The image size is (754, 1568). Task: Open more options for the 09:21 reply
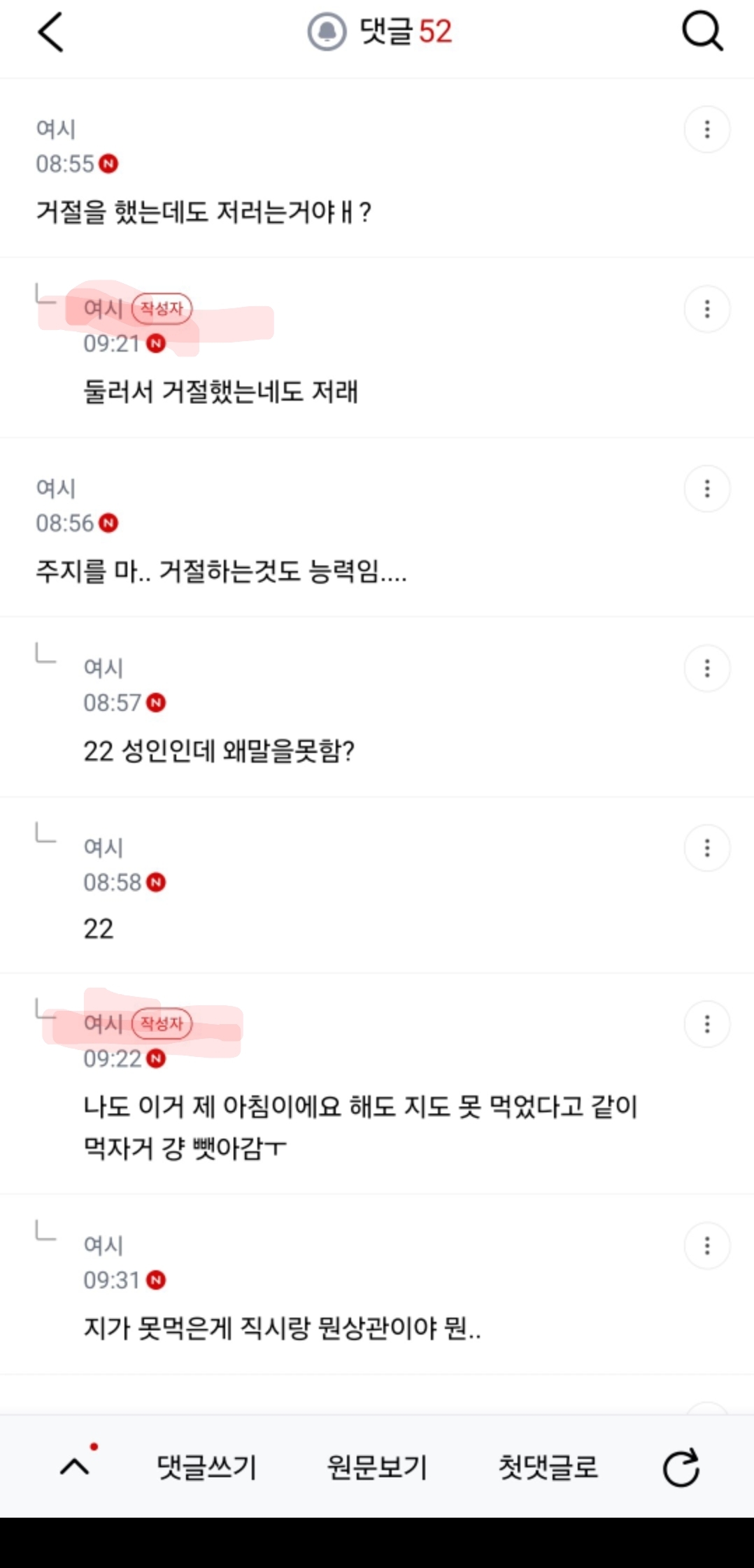(x=707, y=309)
